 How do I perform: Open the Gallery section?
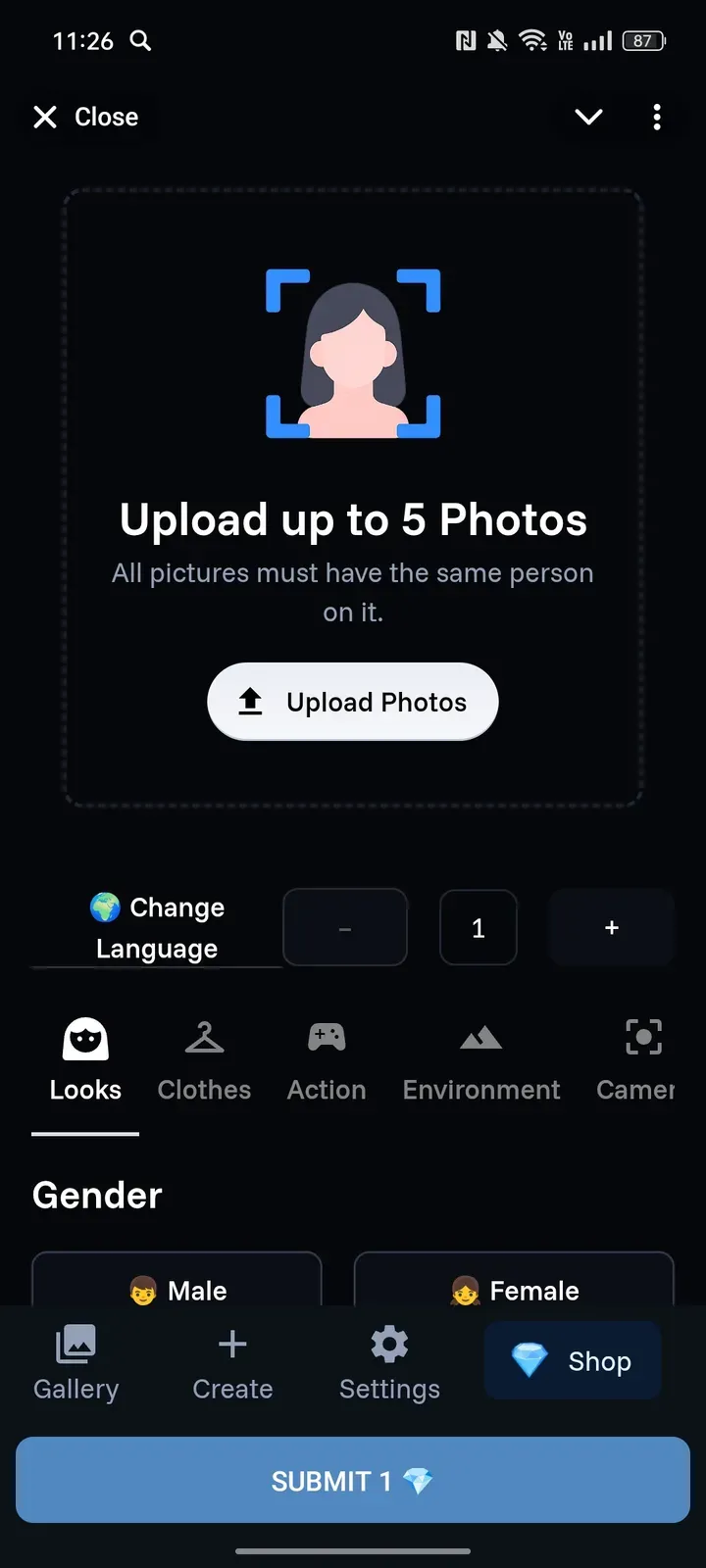(x=76, y=1364)
